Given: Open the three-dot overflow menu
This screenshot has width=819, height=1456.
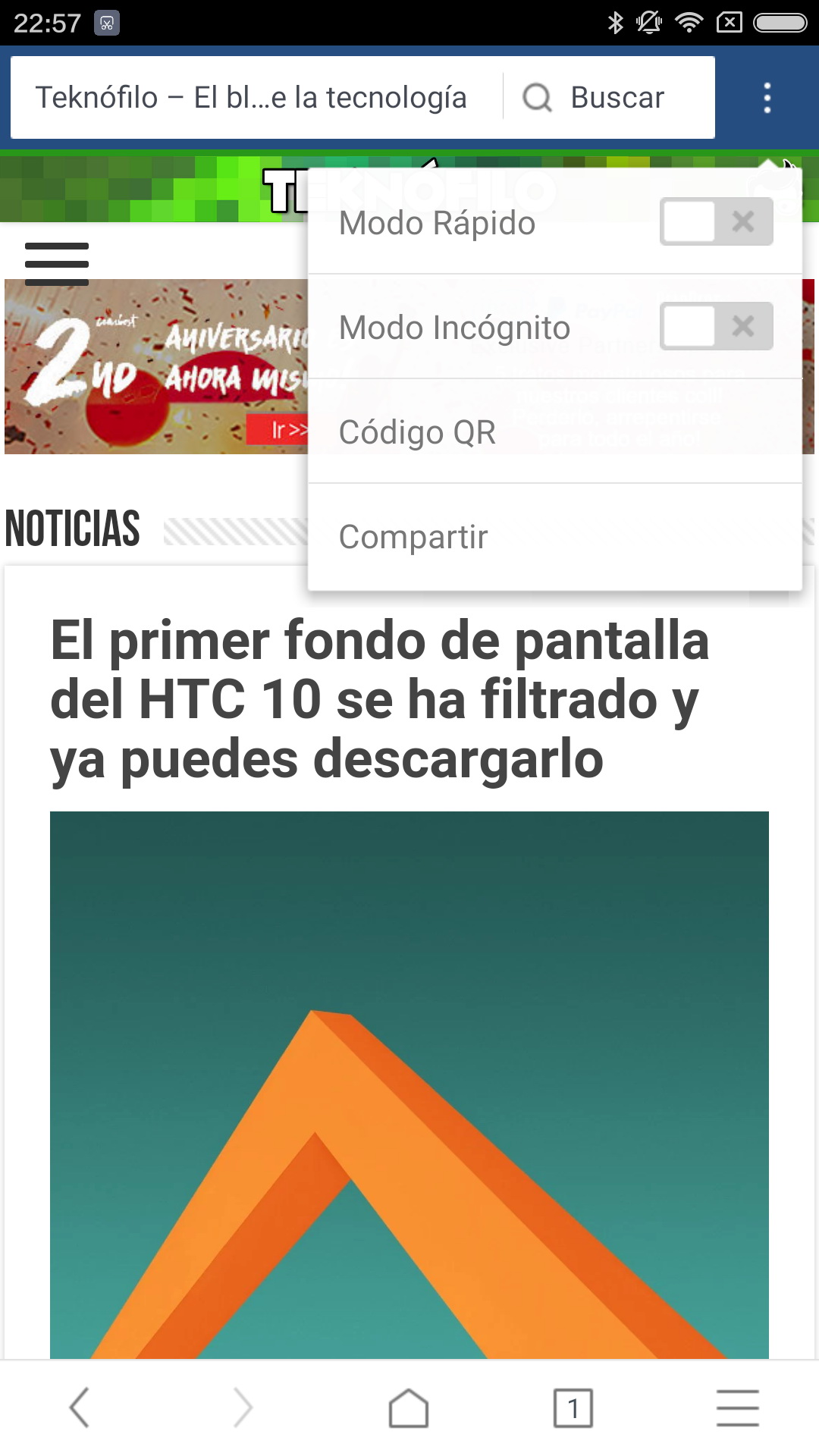Looking at the screenshot, I should coord(767,98).
